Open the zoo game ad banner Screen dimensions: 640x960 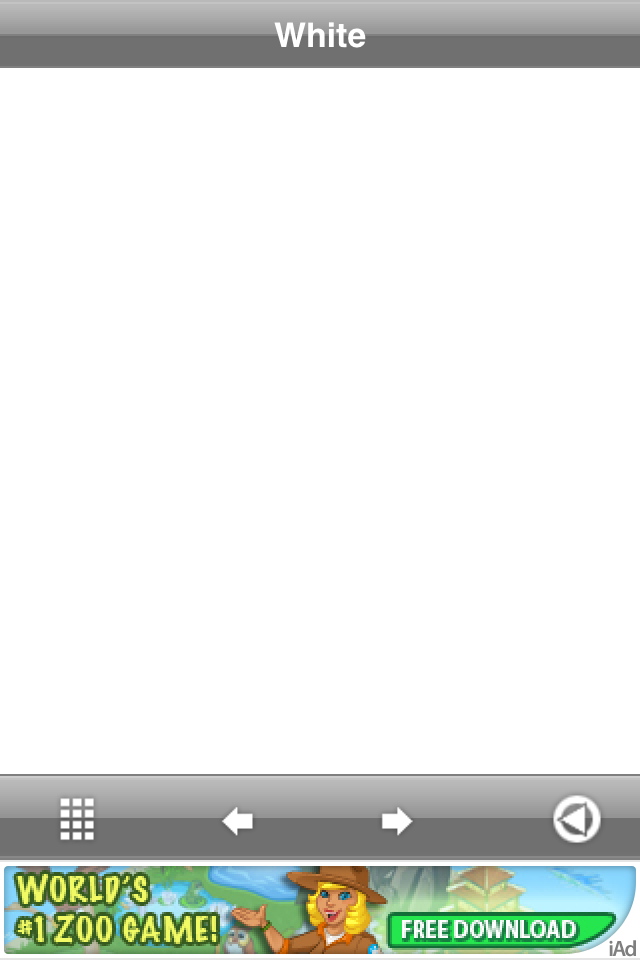pyautogui.click(x=320, y=909)
